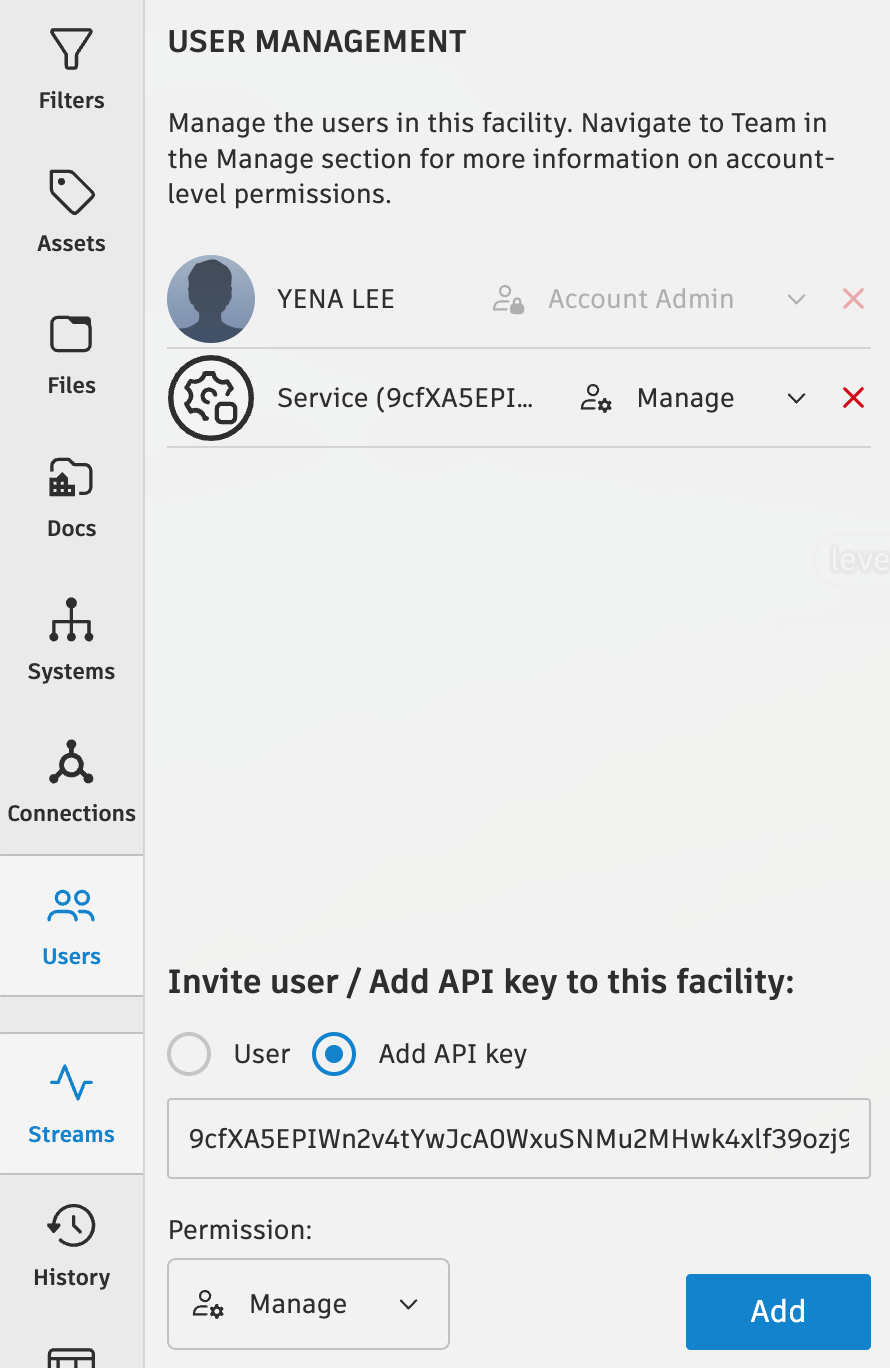Switch to Connections
Image resolution: width=890 pixels, height=1368 pixels.
click(71, 782)
